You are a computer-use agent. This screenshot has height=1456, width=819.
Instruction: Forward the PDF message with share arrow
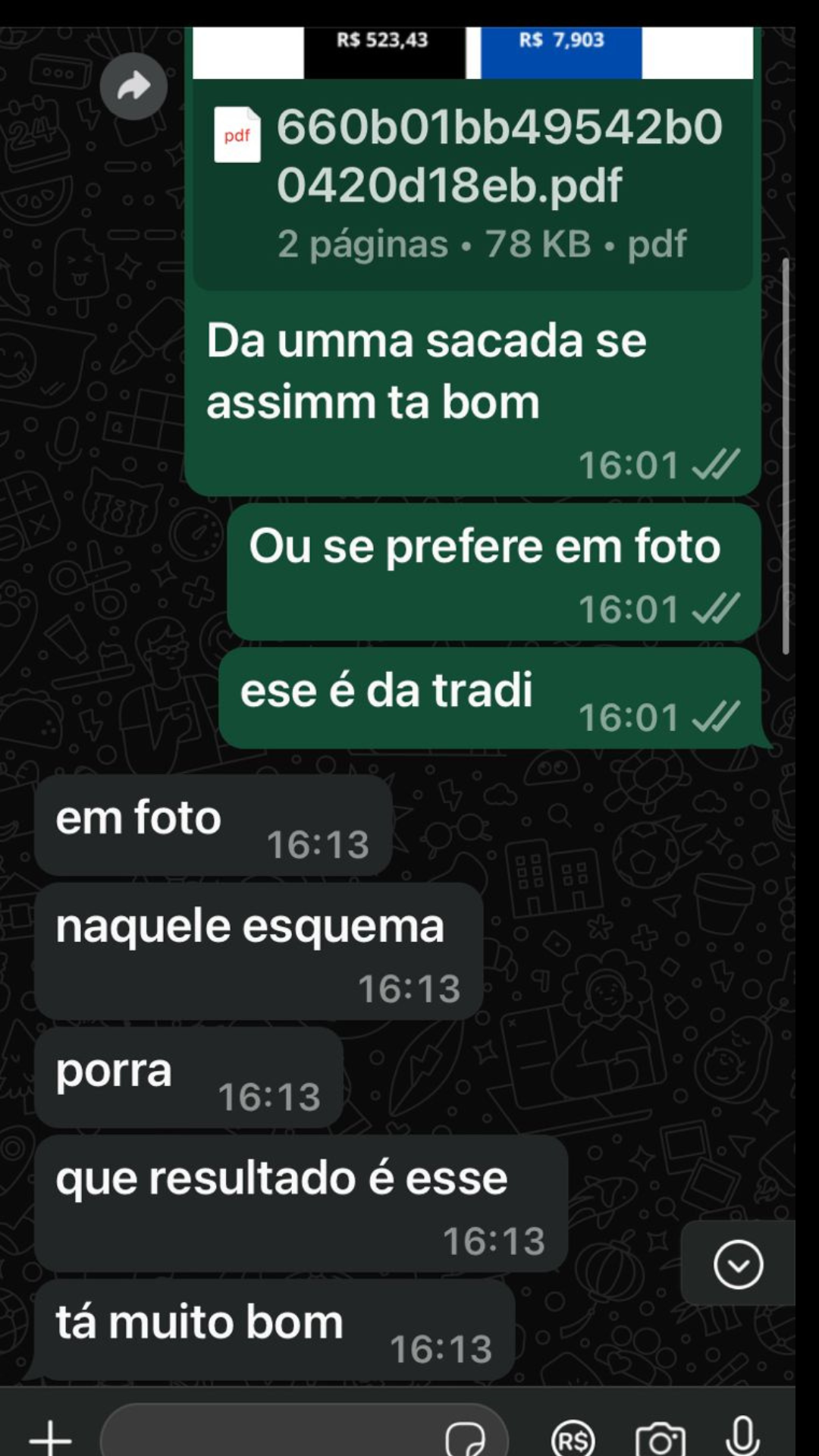tap(133, 86)
